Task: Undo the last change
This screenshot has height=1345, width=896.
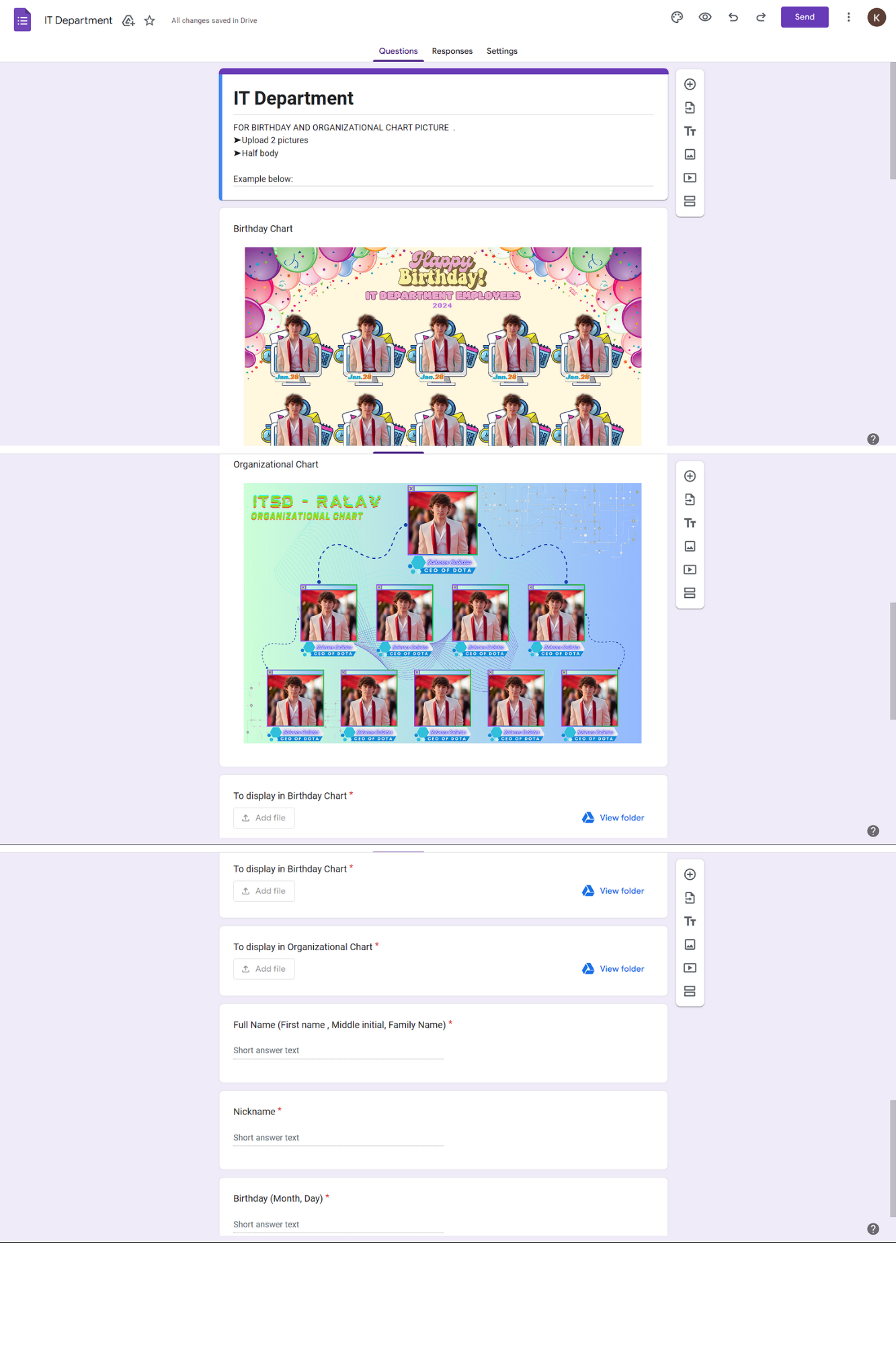Action: pyautogui.click(x=733, y=17)
